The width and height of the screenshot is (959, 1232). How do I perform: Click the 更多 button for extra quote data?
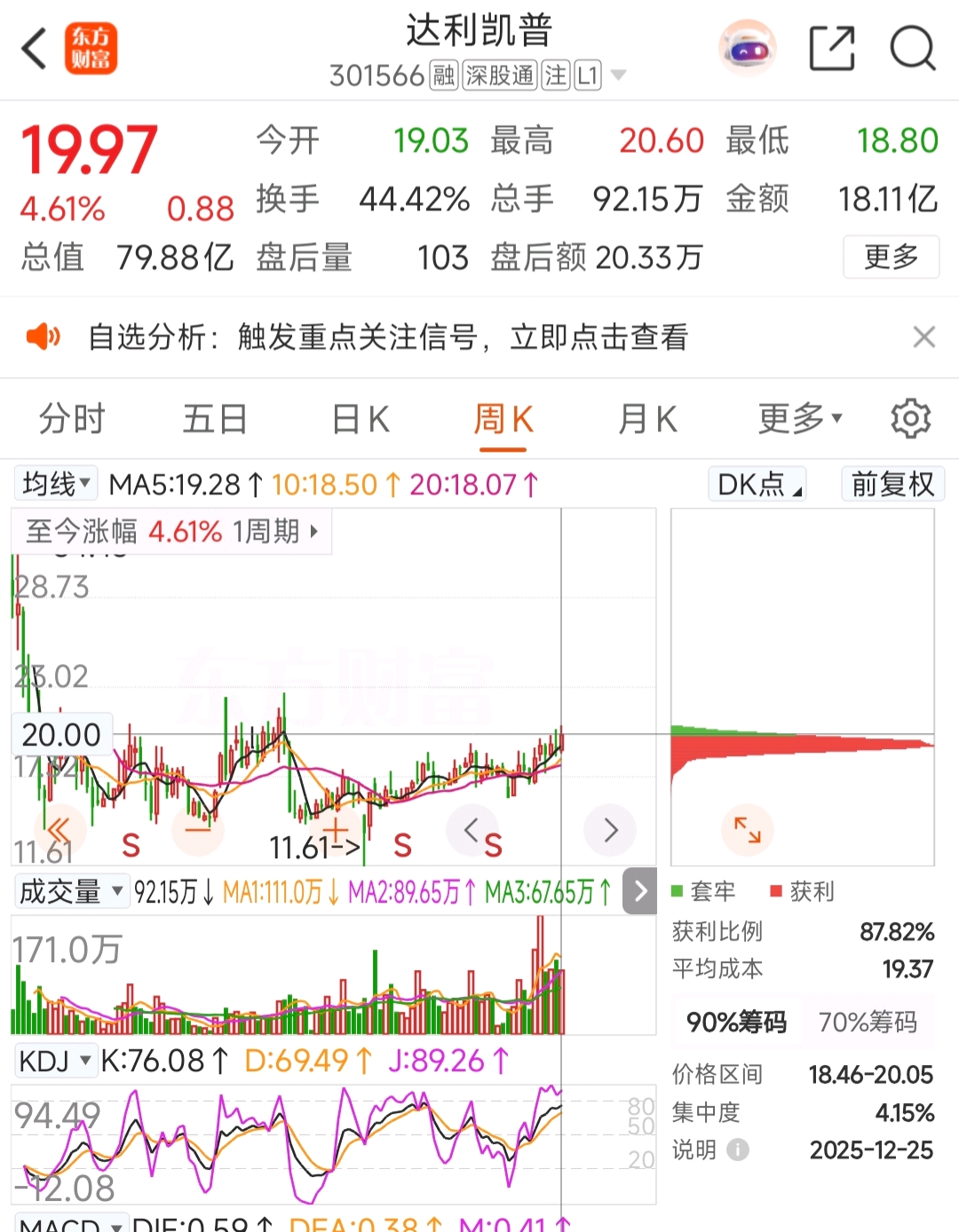(891, 257)
